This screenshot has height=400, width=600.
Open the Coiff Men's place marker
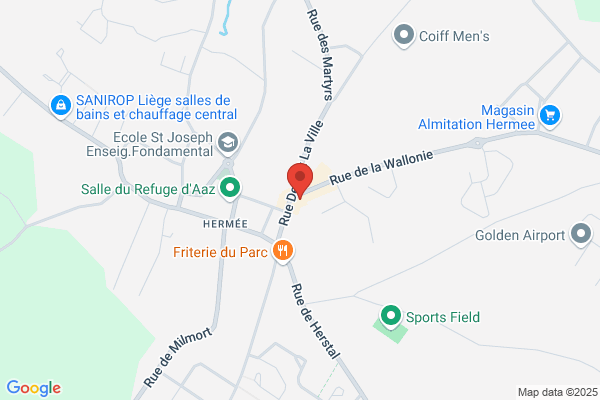click(x=404, y=36)
